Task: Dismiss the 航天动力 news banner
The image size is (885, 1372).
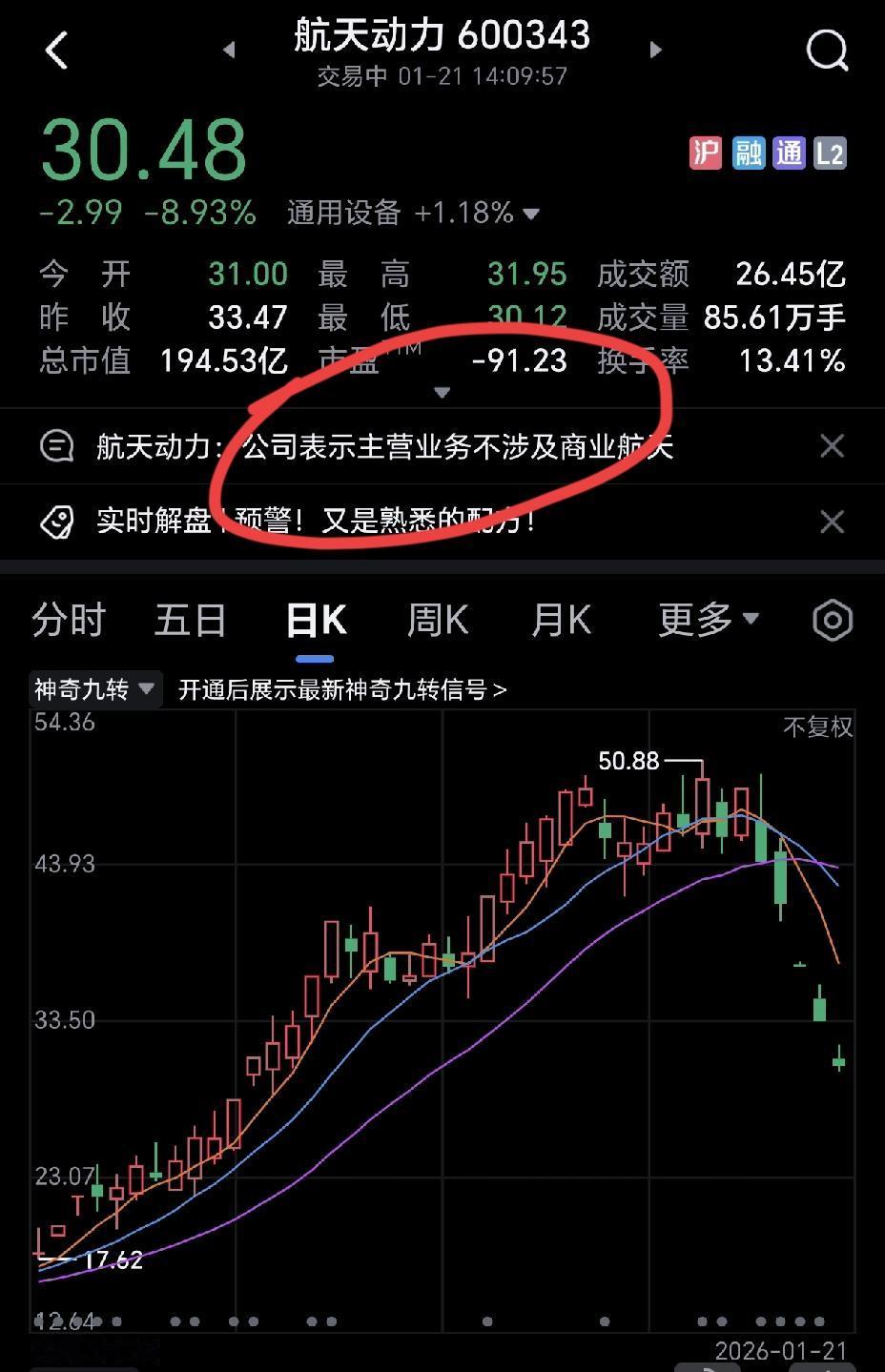Action: click(x=832, y=446)
